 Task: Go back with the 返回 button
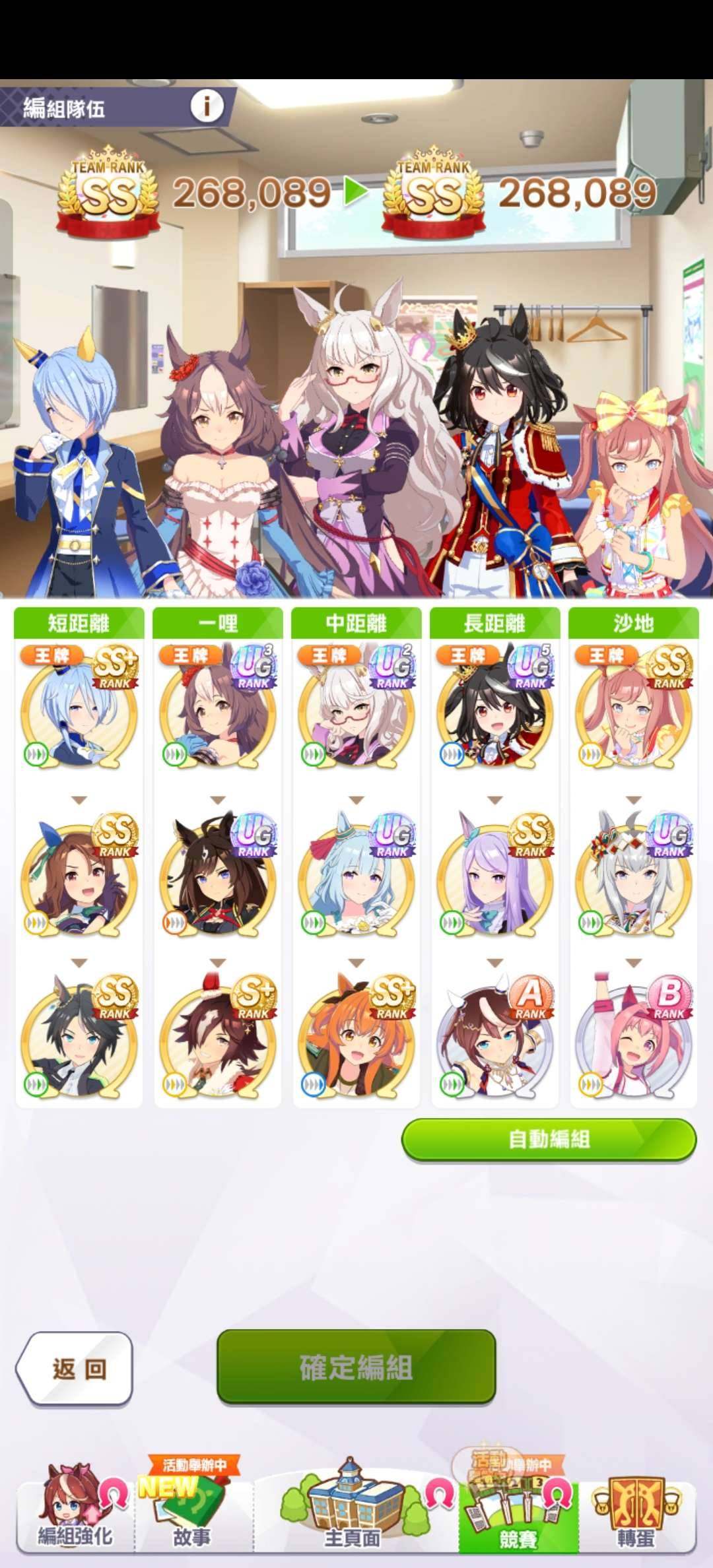[75, 1369]
